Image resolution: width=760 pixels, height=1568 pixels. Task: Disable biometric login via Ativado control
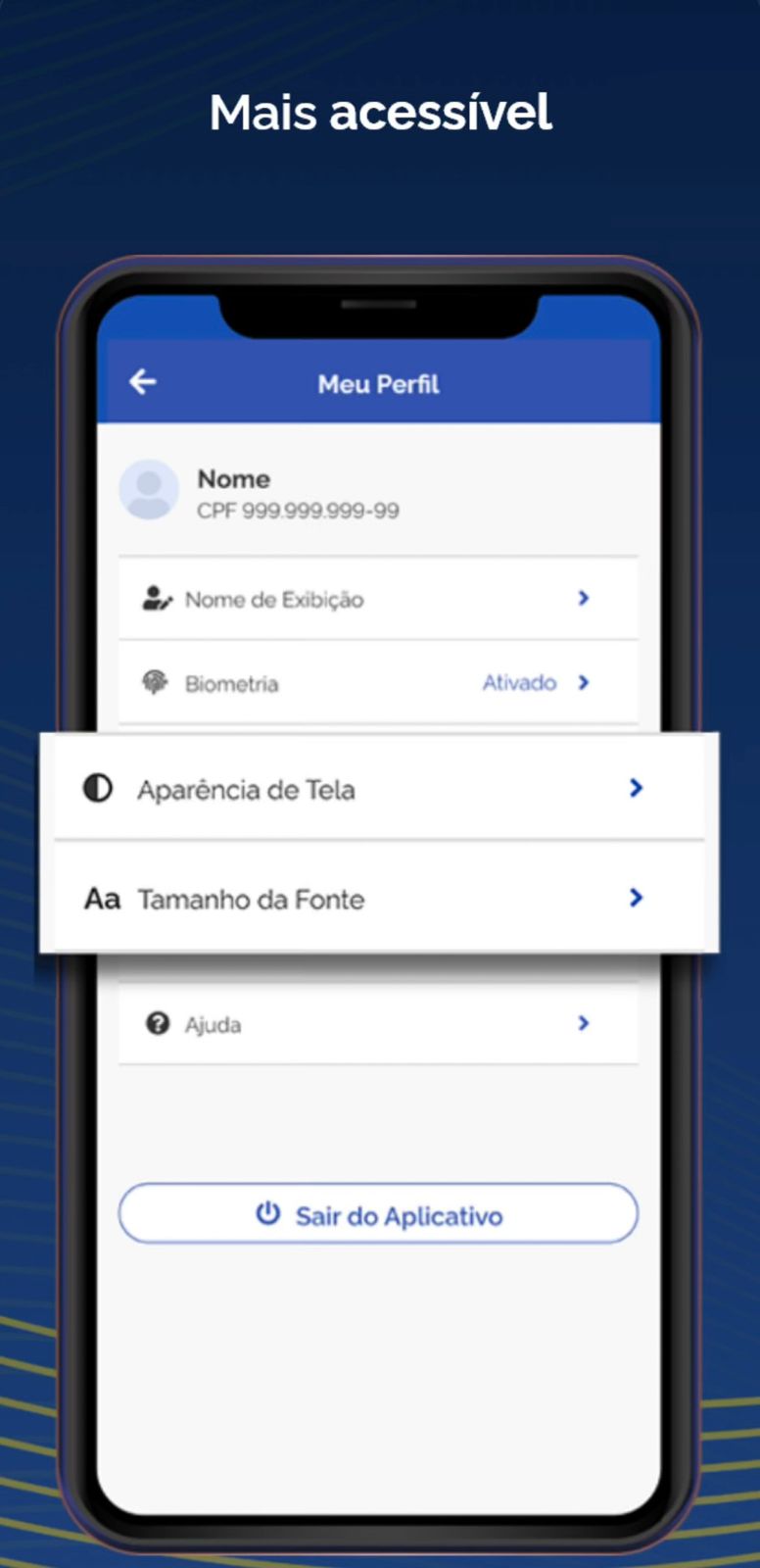520,683
